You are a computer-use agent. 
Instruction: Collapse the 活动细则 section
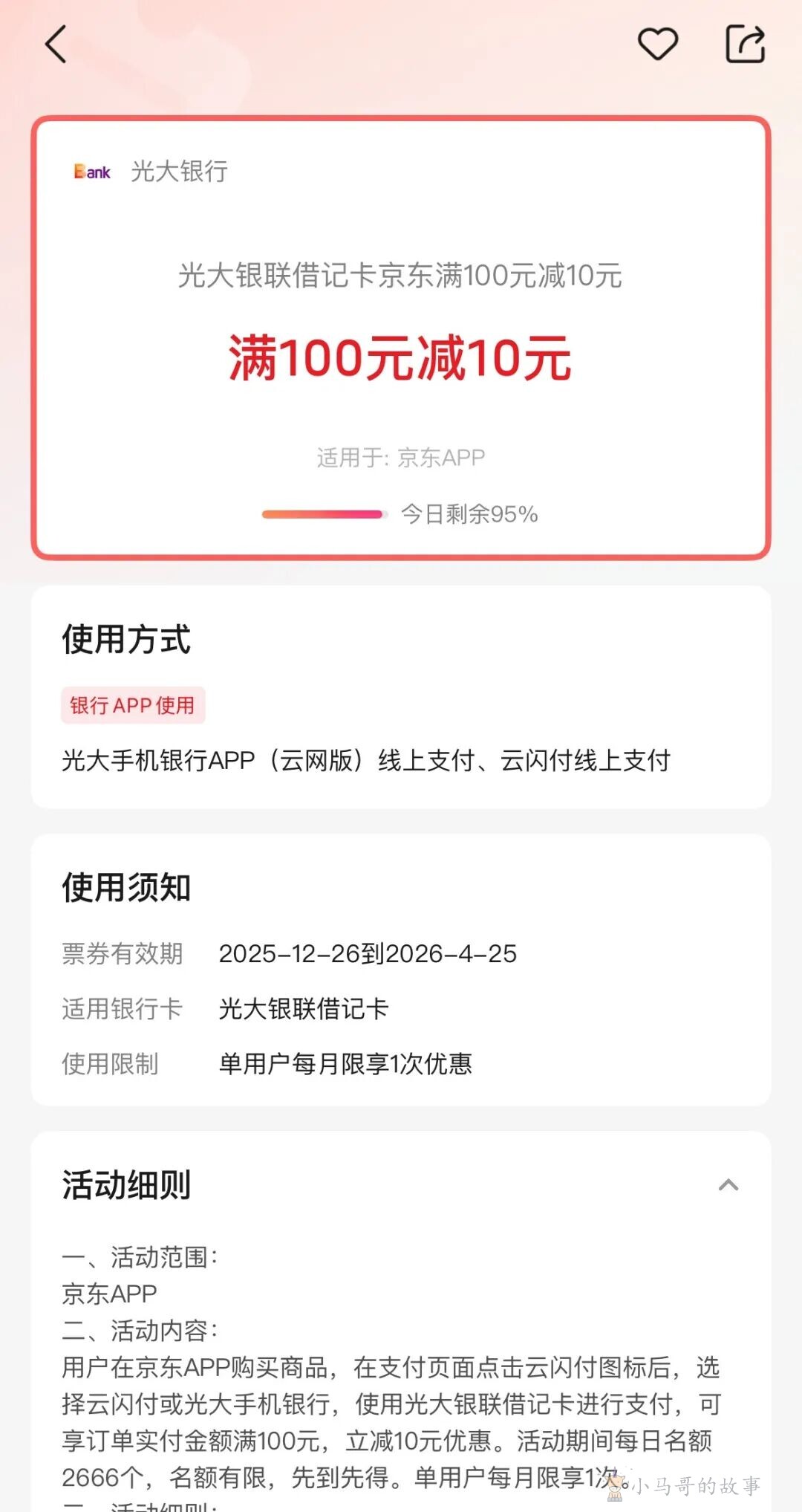[x=728, y=1185]
